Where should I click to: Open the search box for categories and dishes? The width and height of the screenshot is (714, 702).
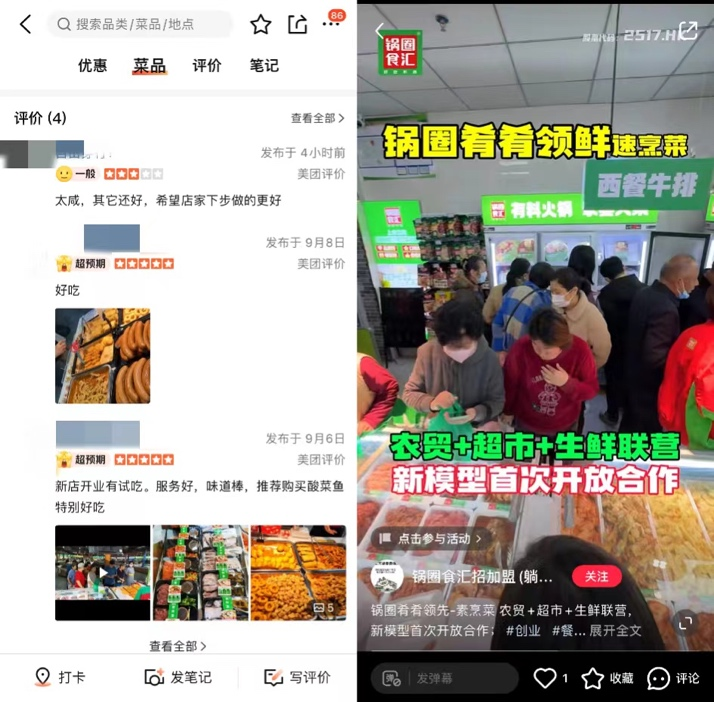140,24
